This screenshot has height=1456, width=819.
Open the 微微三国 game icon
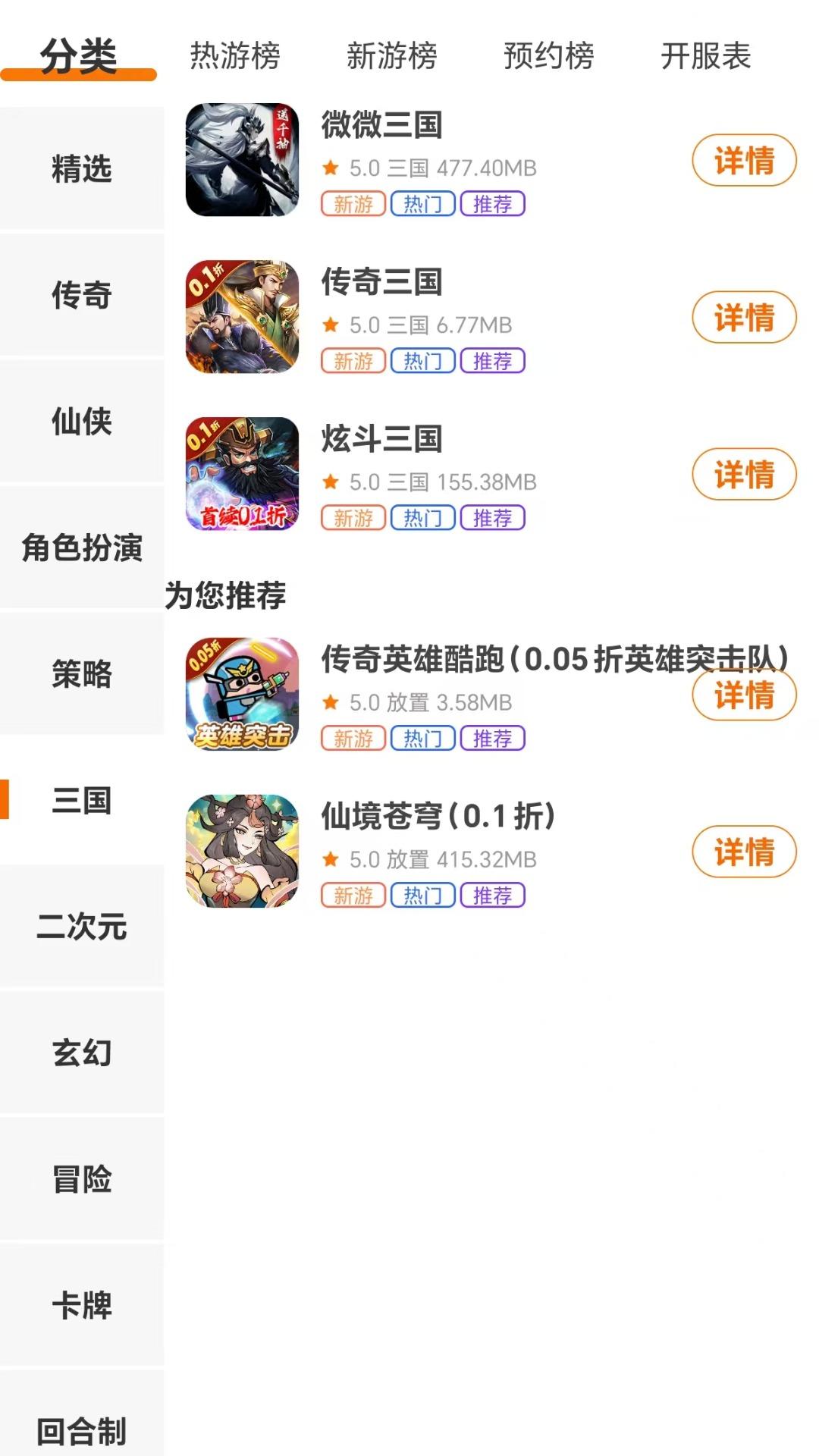pyautogui.click(x=243, y=162)
